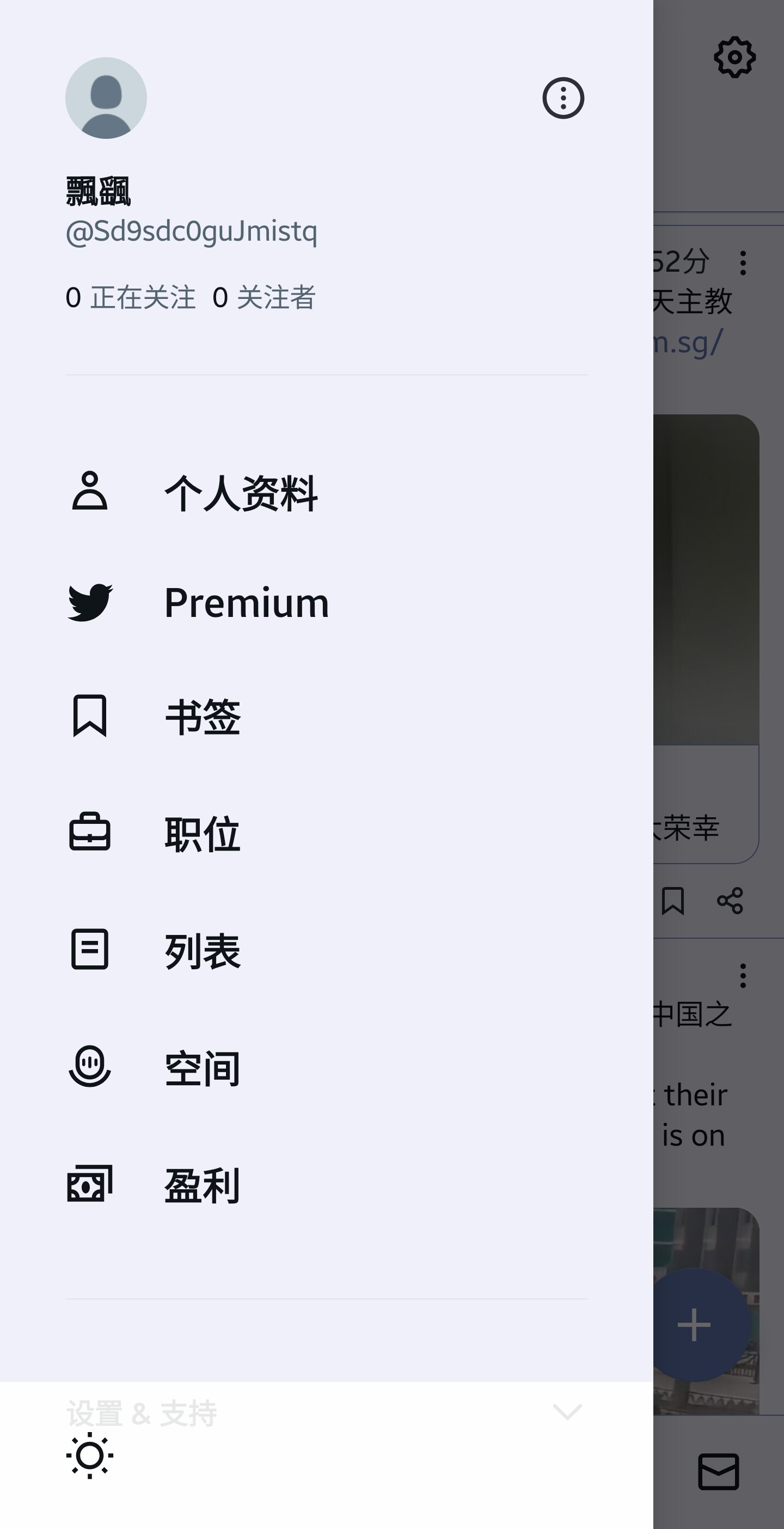View the 正在关注 following list
The width and height of the screenshot is (784, 1529).
[x=131, y=297]
